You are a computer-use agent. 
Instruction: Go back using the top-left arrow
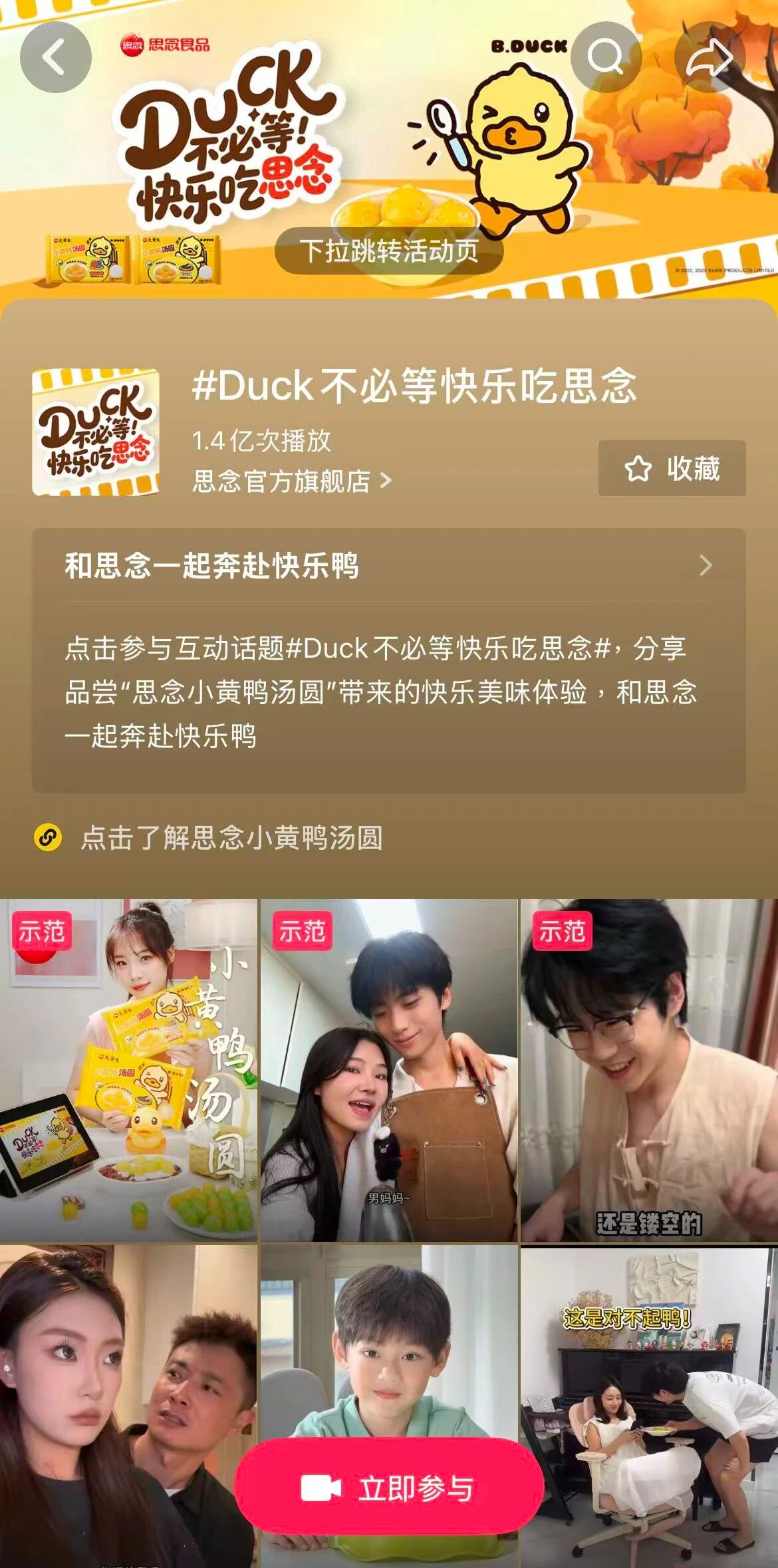[55, 57]
